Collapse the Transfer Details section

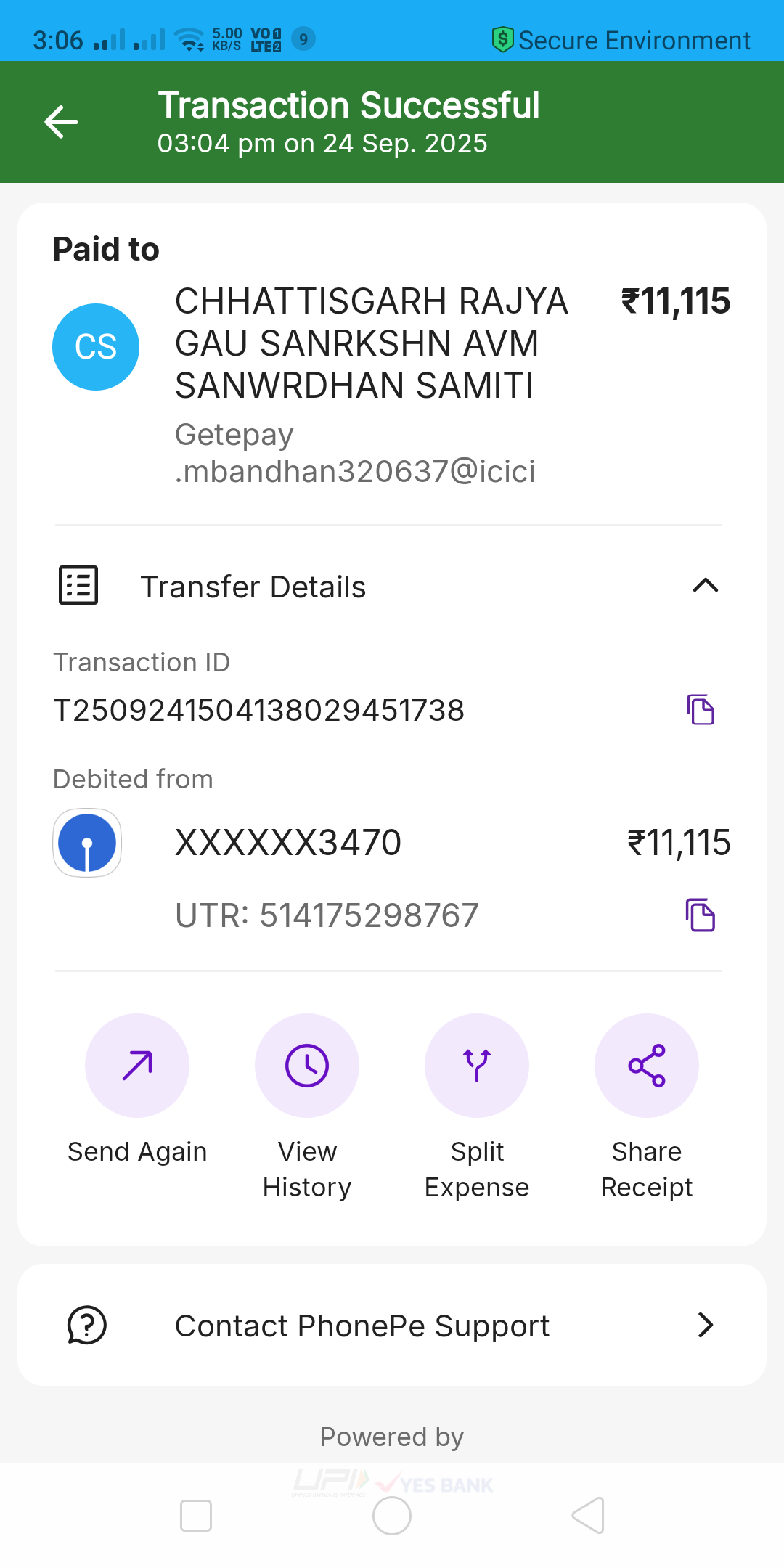tap(705, 586)
